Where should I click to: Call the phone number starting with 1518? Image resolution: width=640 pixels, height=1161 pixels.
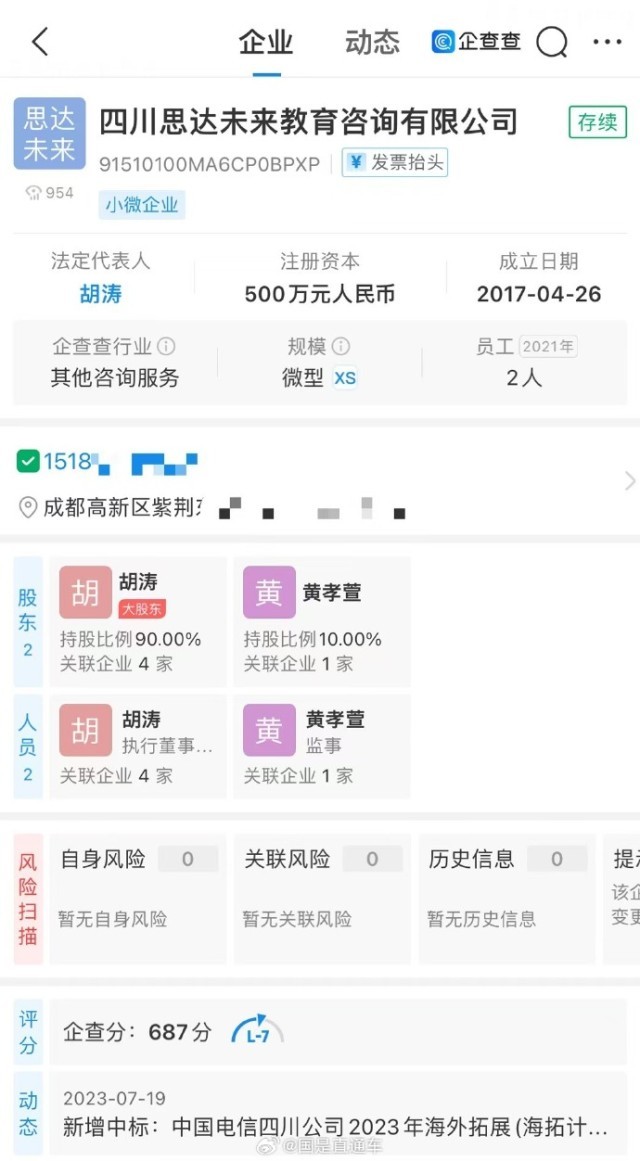[107, 462]
